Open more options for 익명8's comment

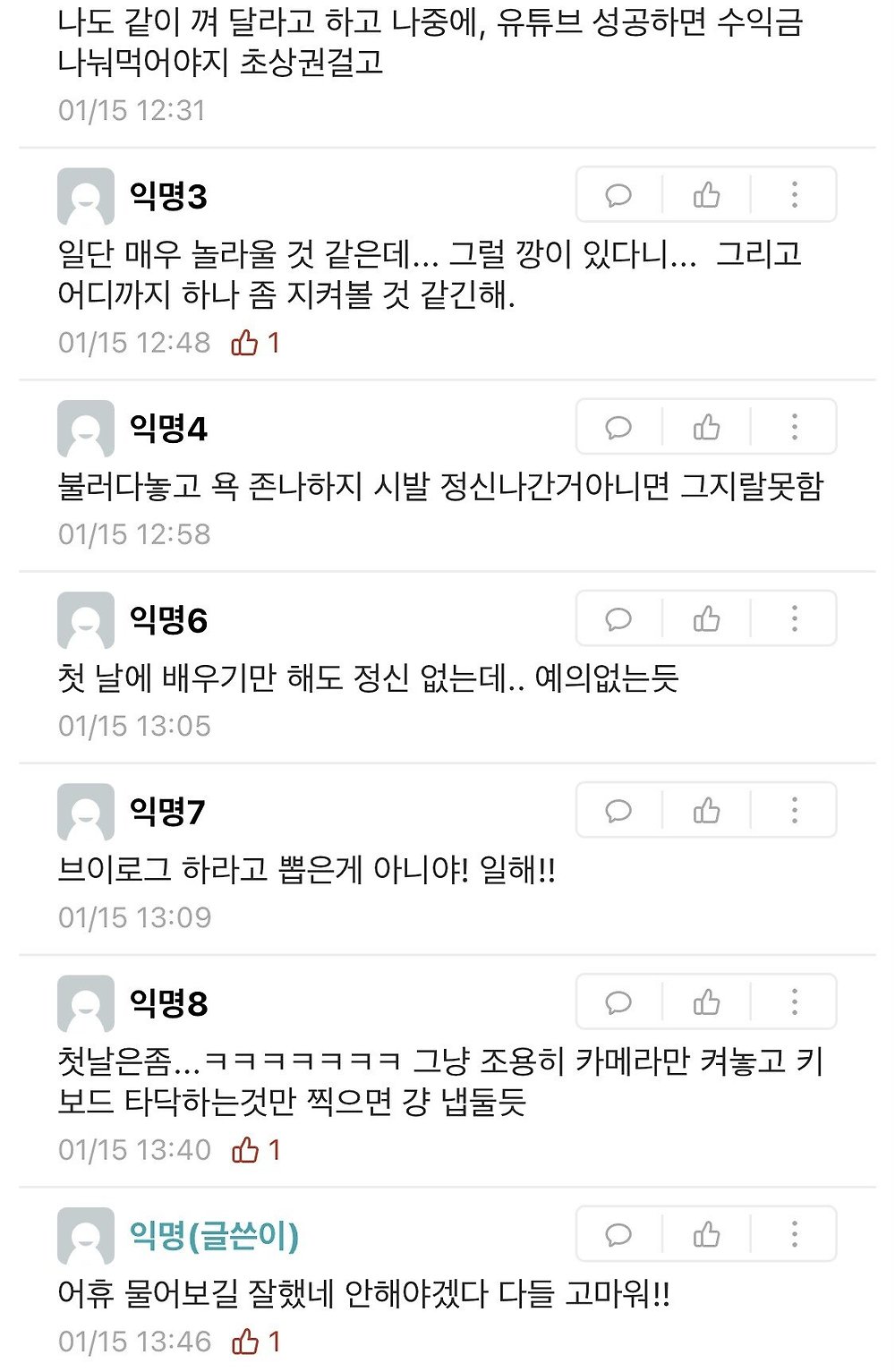[794, 1002]
